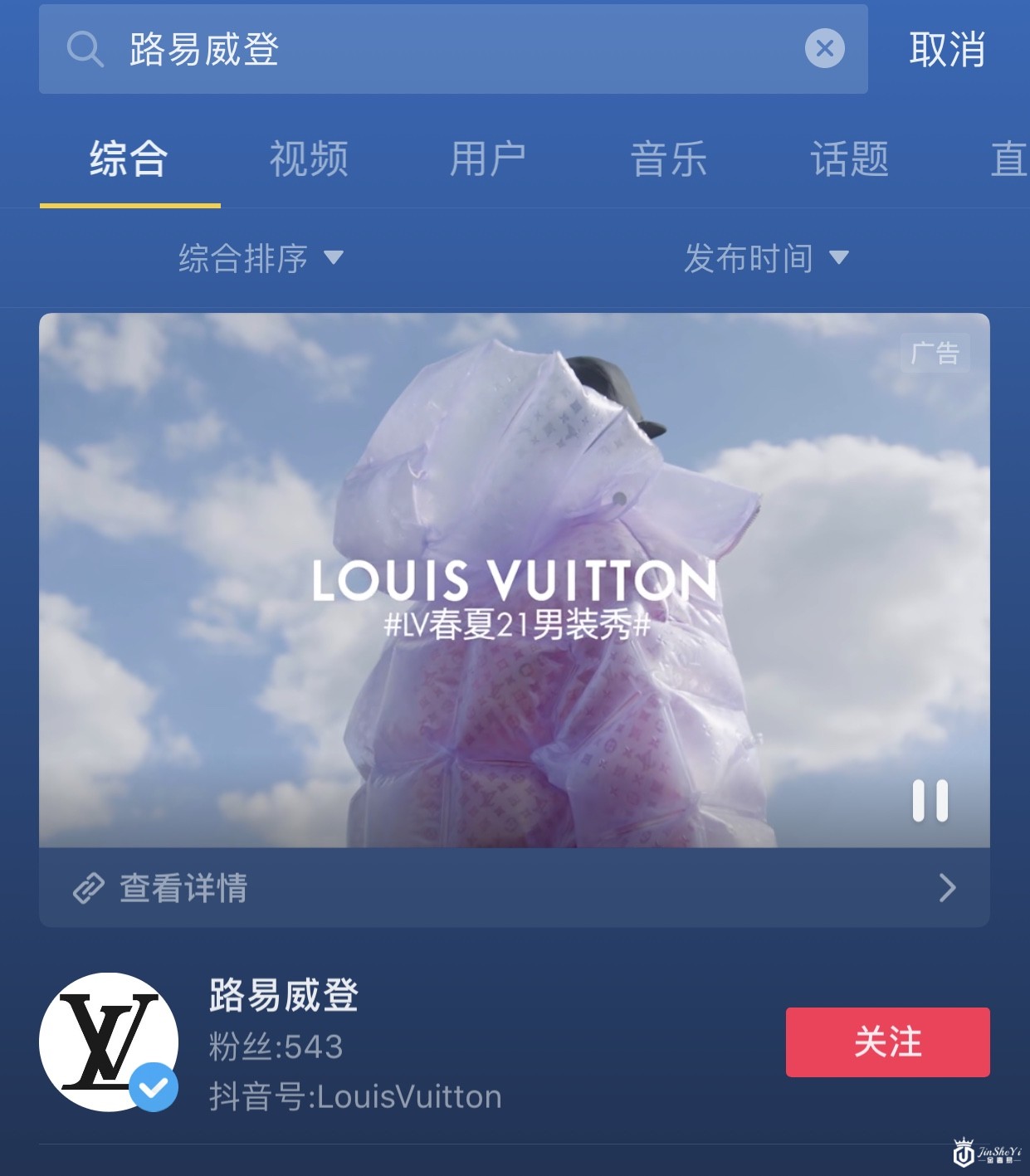Screen dimensions: 1030x1176
Task: Switch to the 话题 tab
Action: (x=850, y=160)
